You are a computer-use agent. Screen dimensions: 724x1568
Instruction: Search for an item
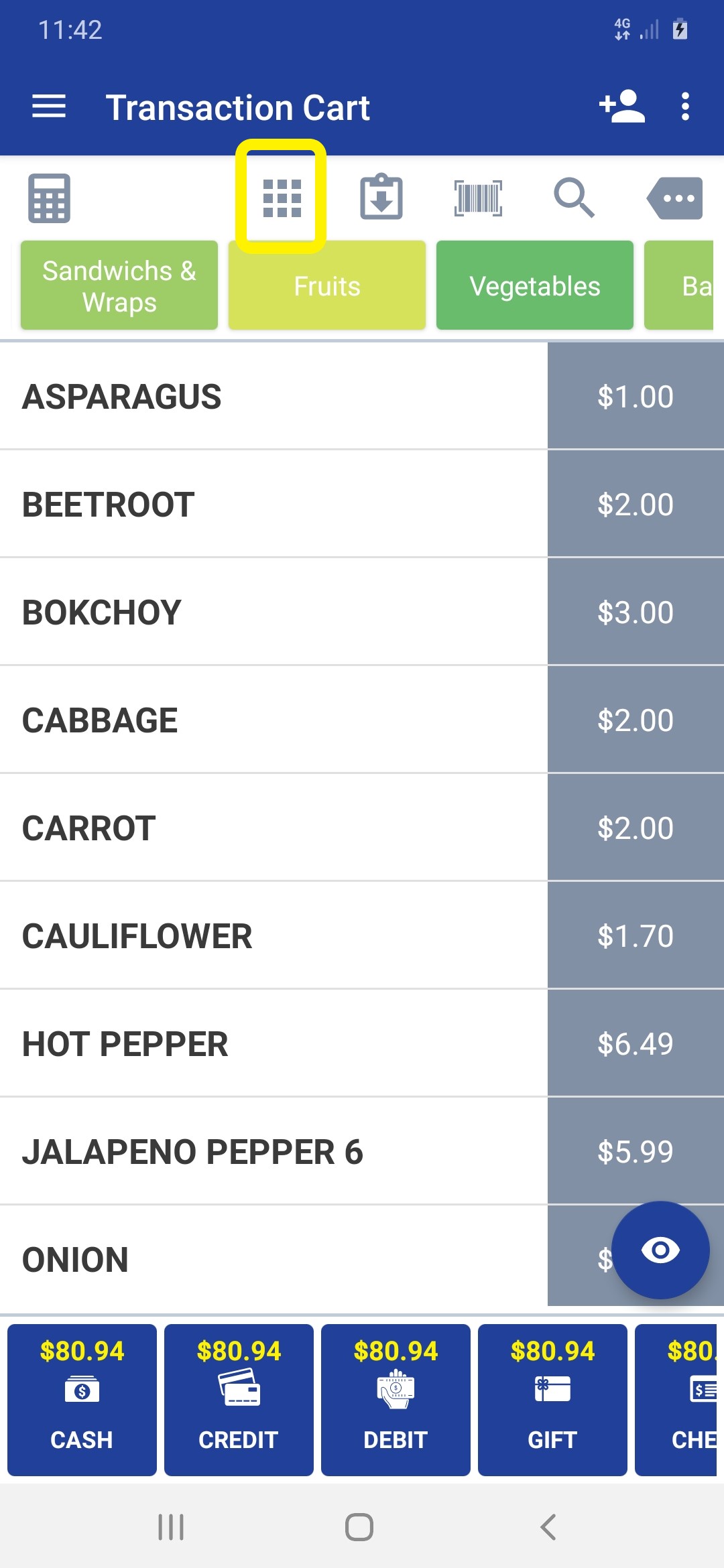(x=574, y=198)
